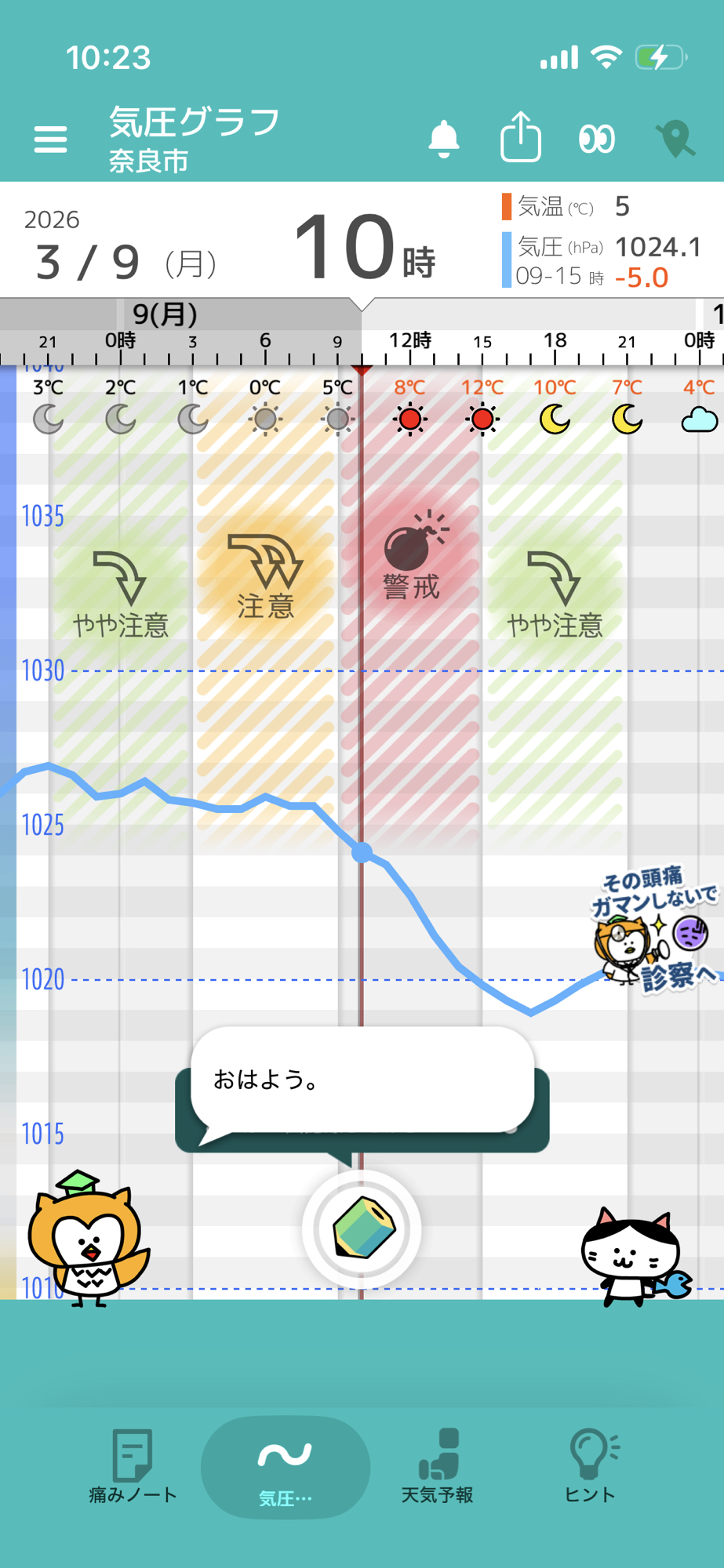
Task: Switch to the 痛みノート tab
Action: [x=133, y=1465]
